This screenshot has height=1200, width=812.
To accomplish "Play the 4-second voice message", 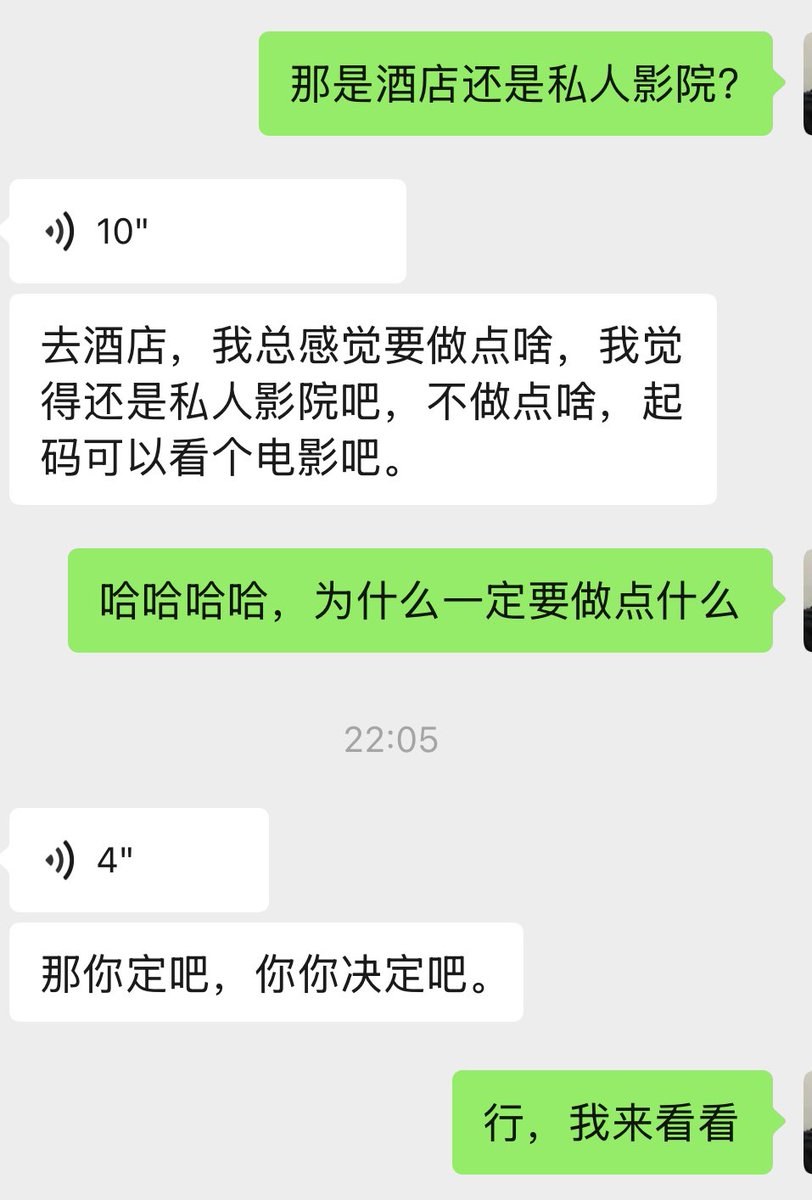I will click(x=139, y=860).
